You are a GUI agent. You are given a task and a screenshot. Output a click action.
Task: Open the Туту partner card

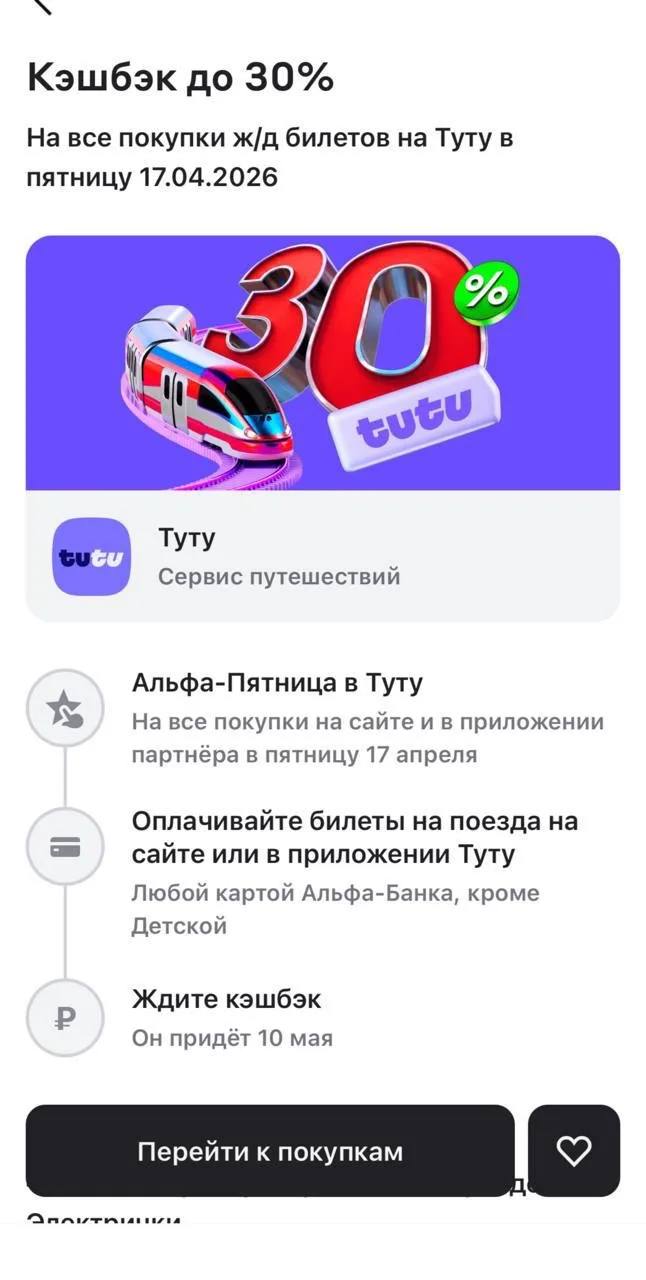322,556
